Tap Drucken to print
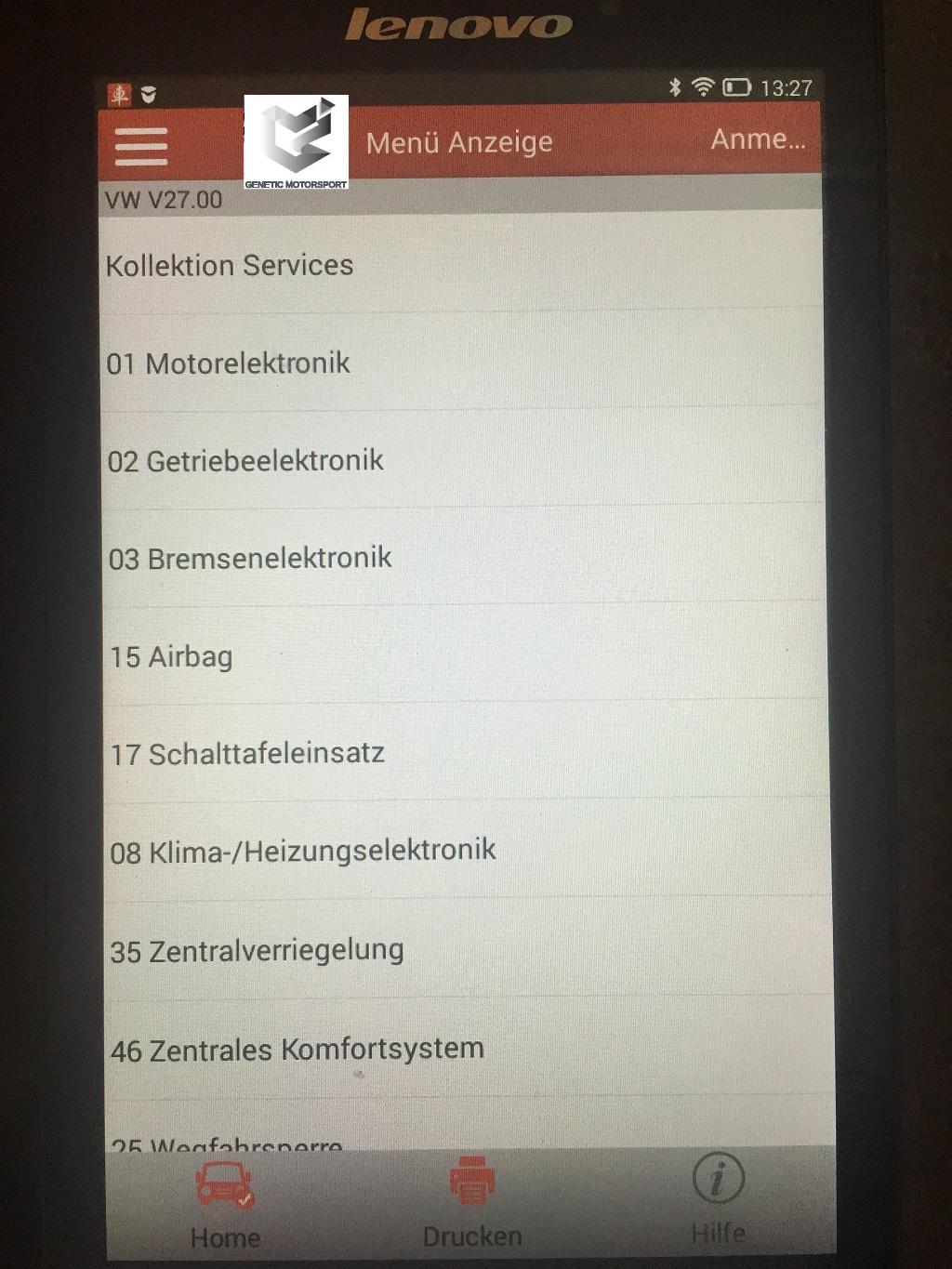952x1269 pixels. tap(472, 1203)
